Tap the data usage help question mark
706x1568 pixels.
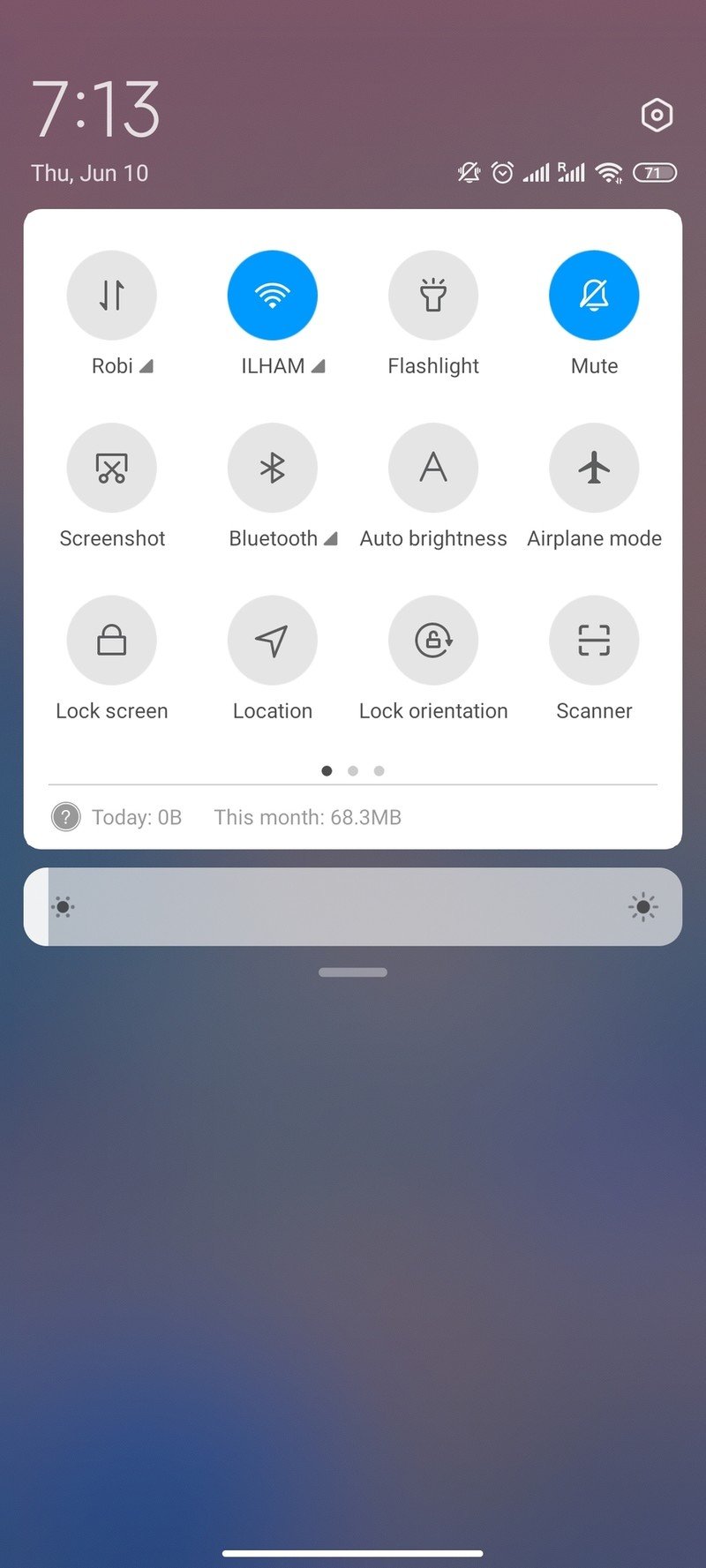coord(66,817)
